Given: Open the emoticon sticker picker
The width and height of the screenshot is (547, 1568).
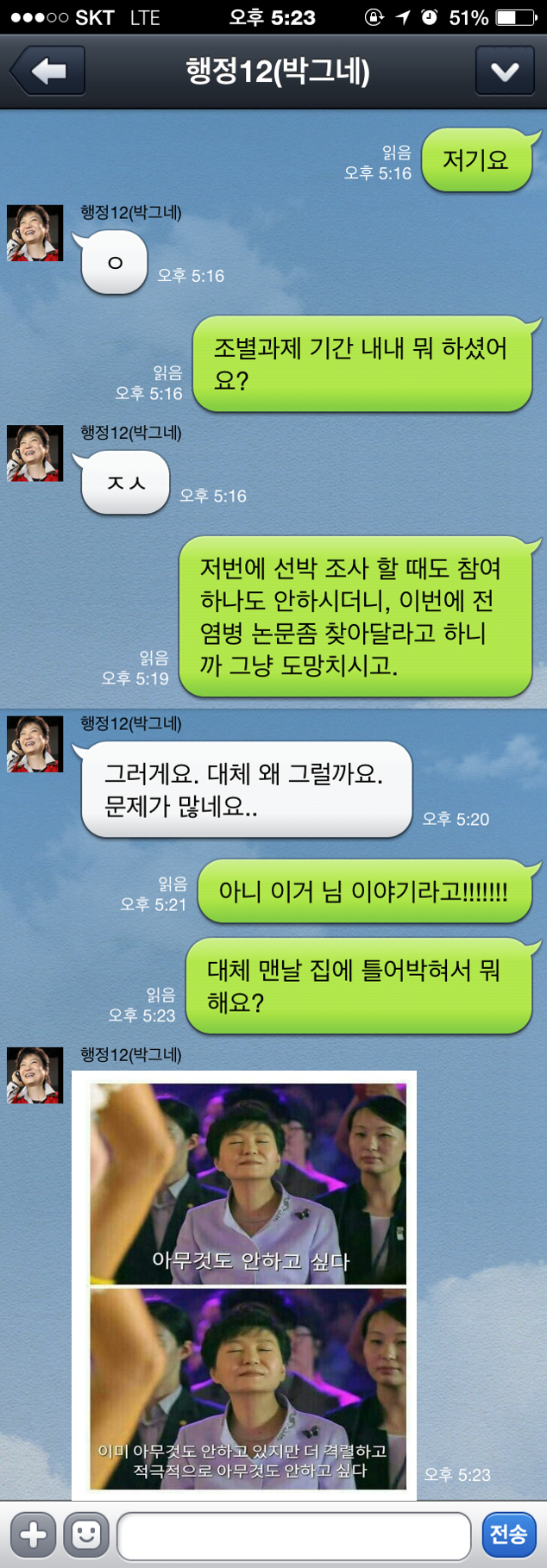Looking at the screenshot, I should [86, 1534].
